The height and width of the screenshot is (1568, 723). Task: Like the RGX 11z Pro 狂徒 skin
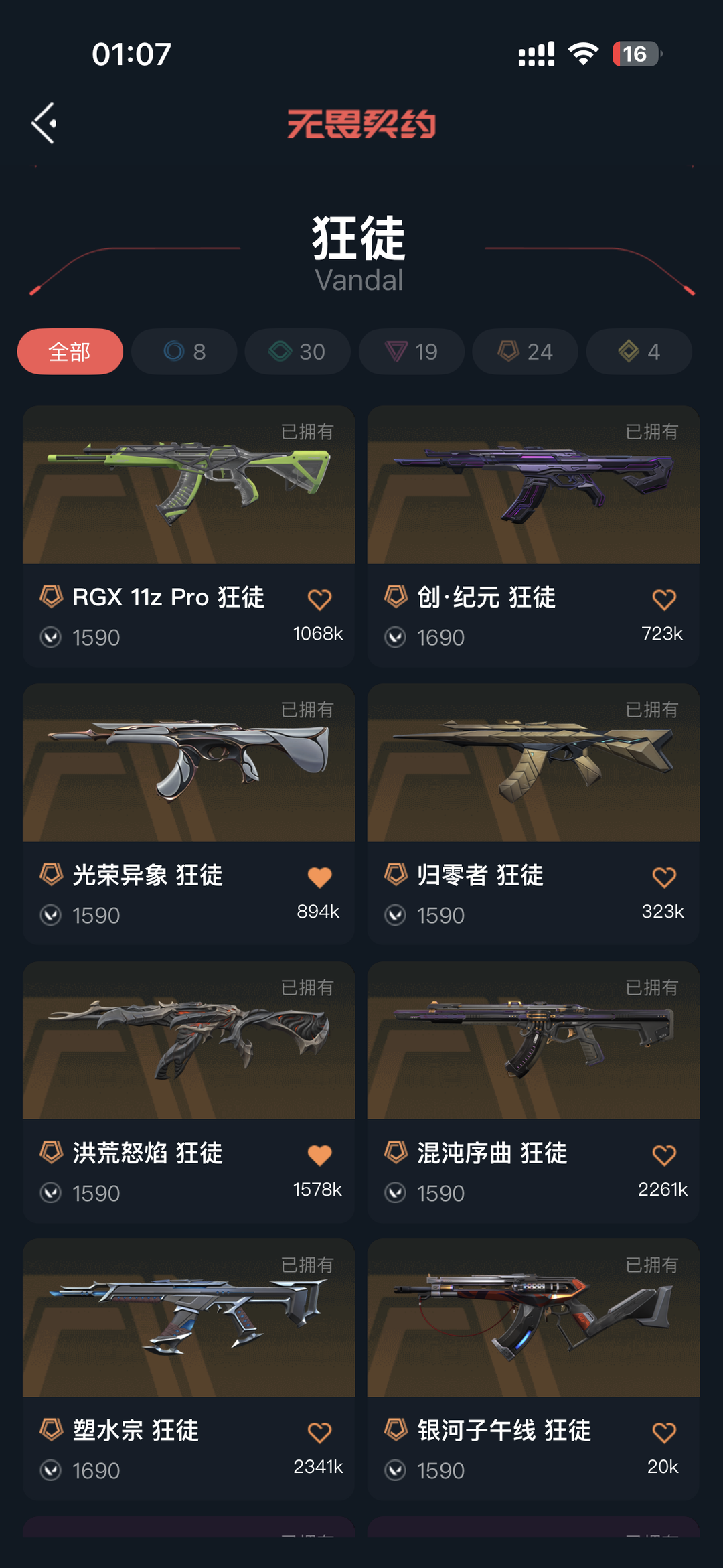[319, 599]
